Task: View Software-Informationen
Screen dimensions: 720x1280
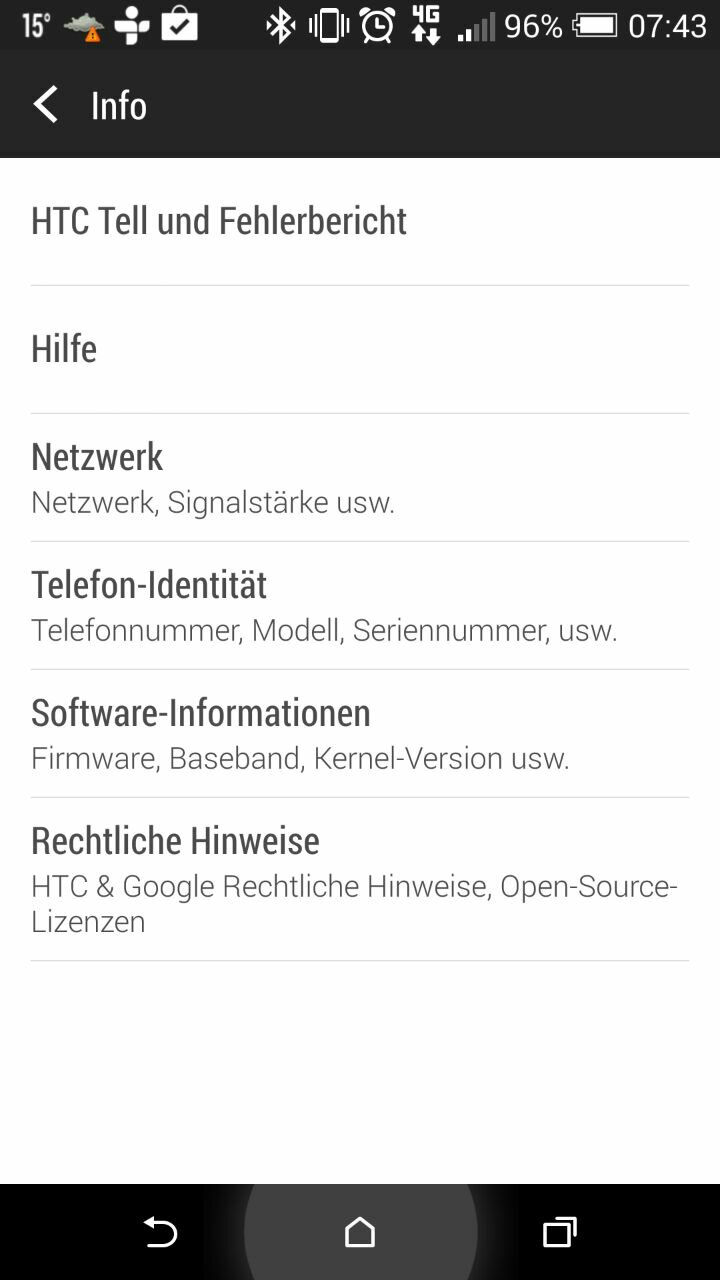Action: (x=360, y=733)
